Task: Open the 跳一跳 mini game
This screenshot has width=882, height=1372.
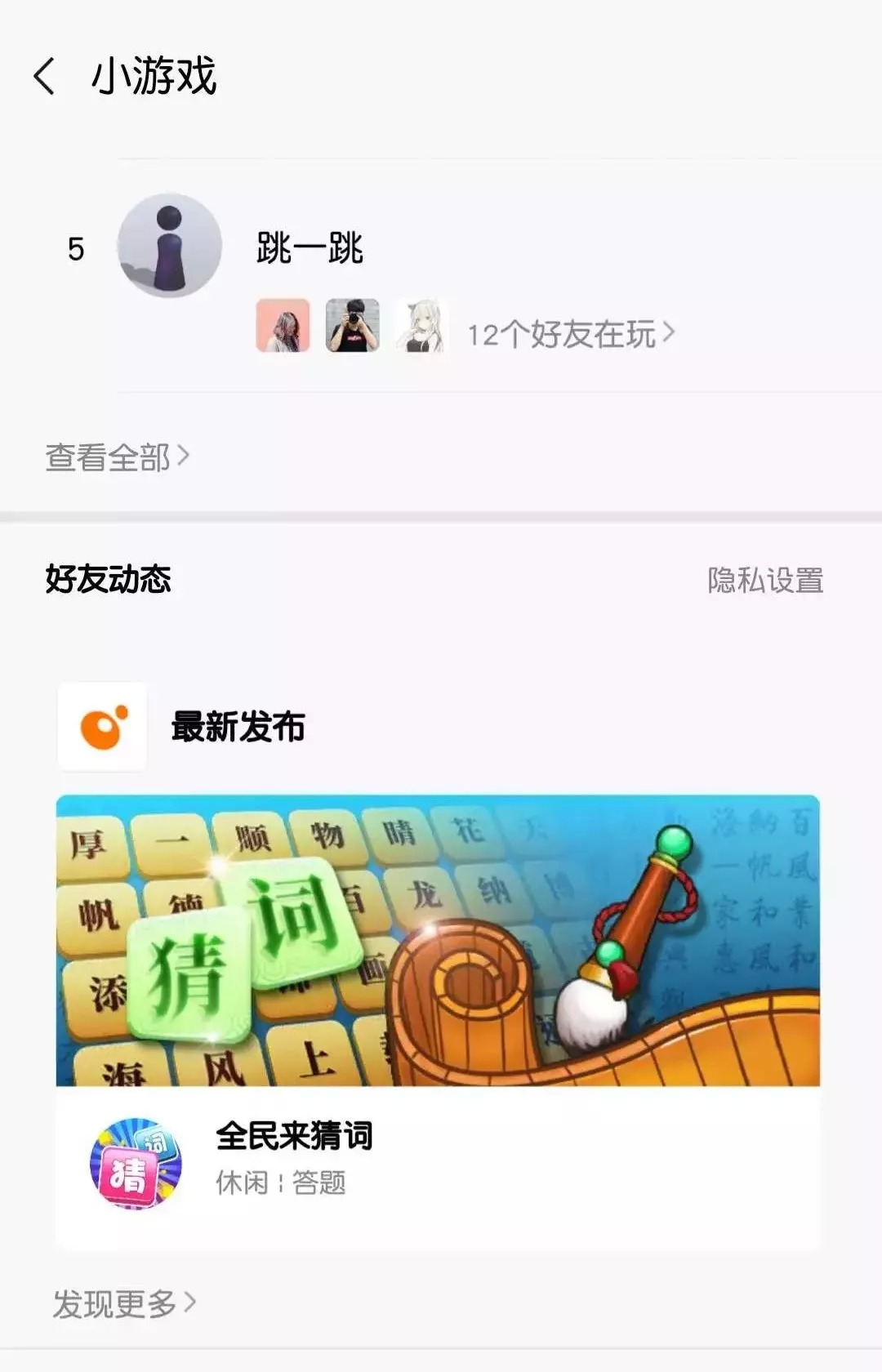Action: point(309,247)
